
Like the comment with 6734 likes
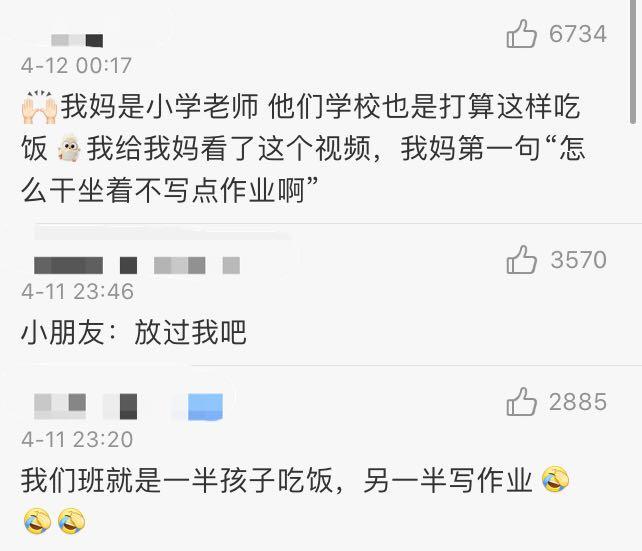point(522,35)
